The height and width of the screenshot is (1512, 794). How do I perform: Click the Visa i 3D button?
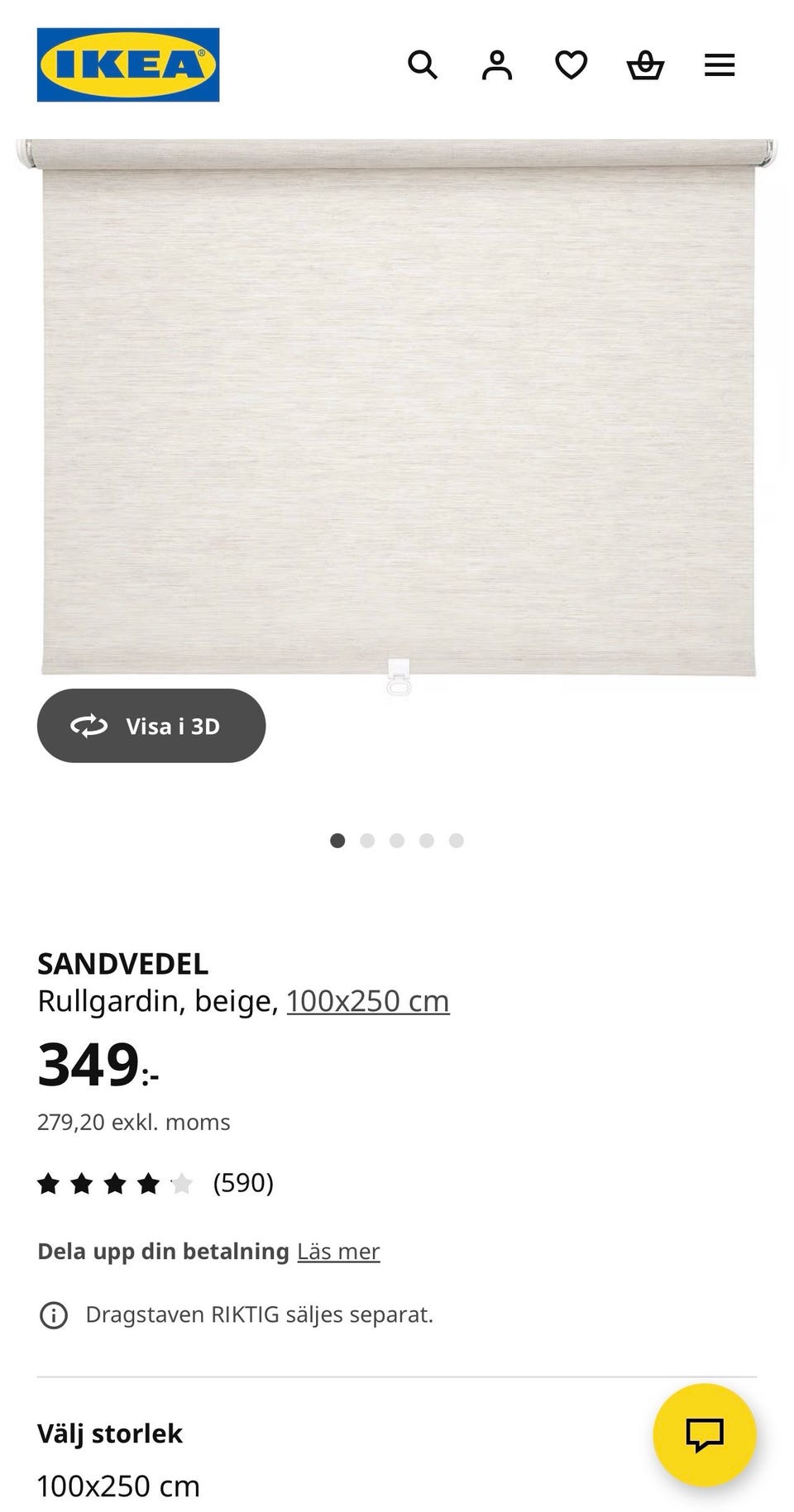(x=151, y=726)
